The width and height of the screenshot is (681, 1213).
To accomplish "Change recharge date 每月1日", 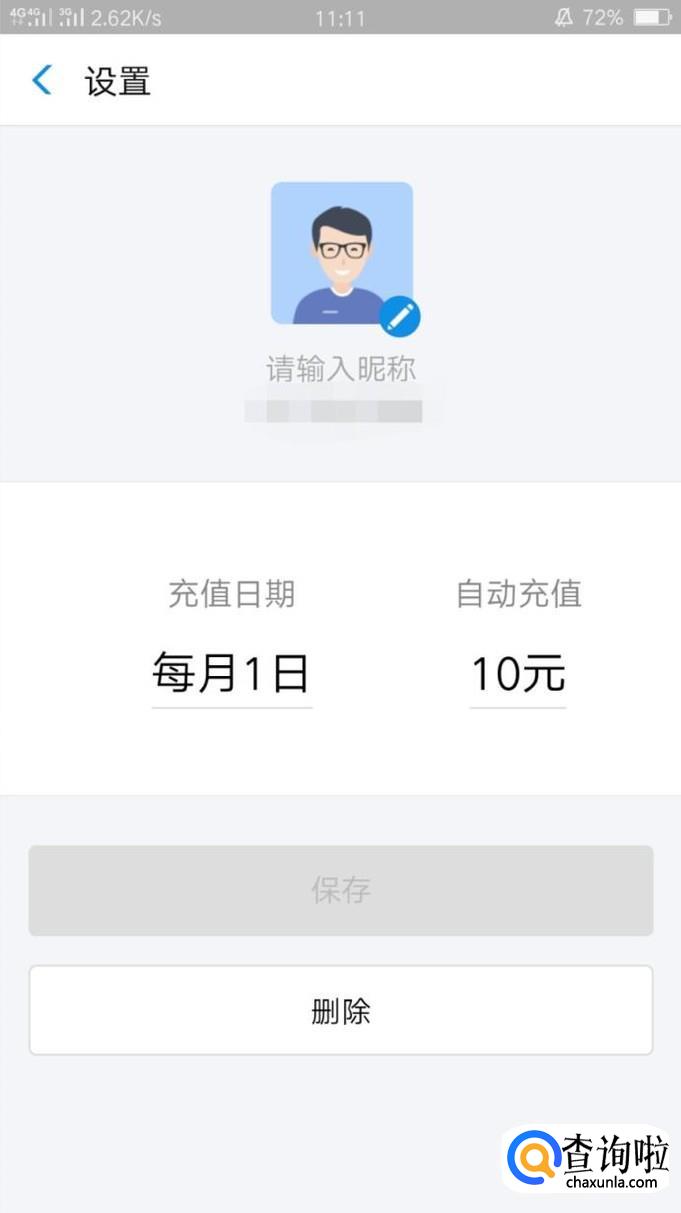I will point(231,674).
